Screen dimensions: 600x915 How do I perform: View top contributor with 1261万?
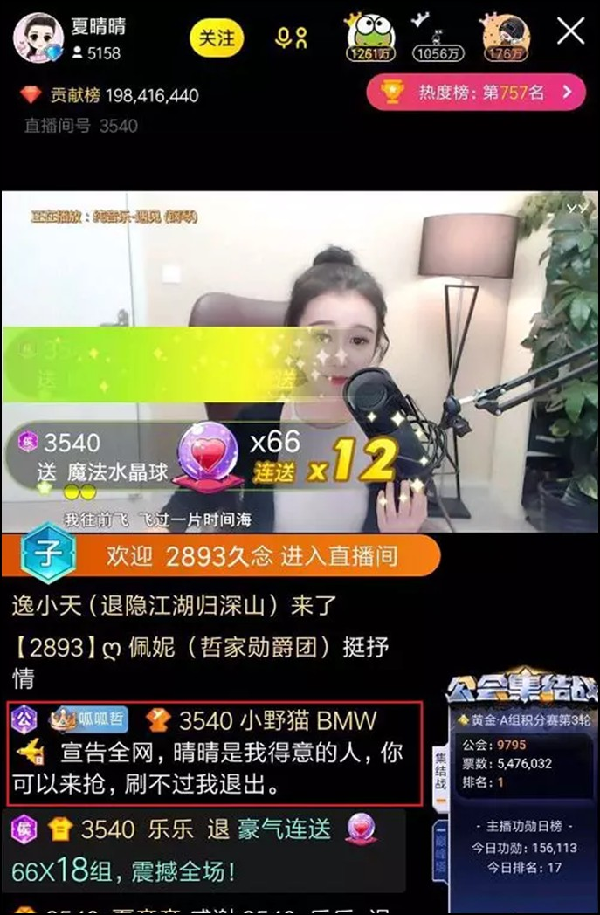tap(370, 38)
